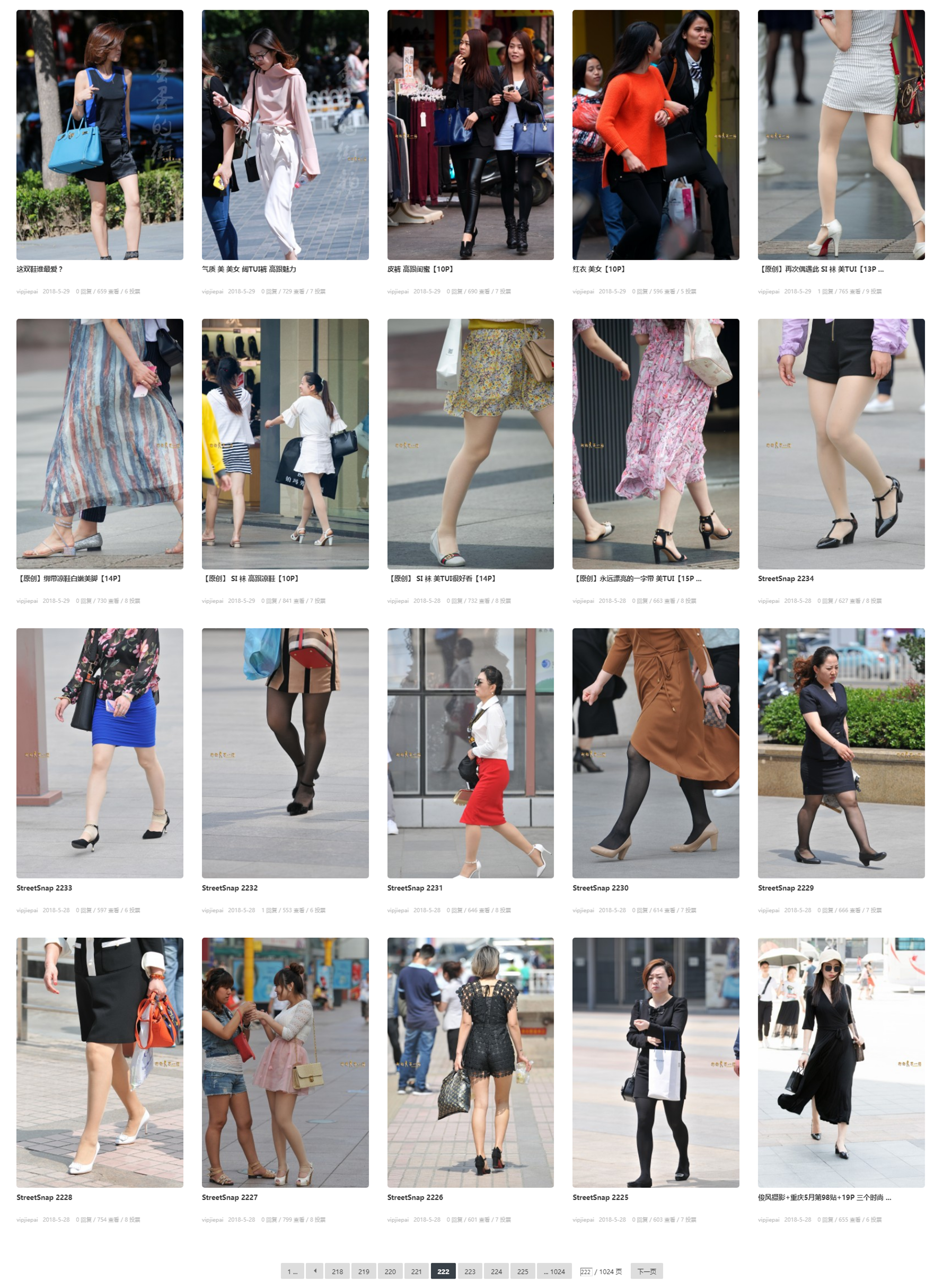View the StreetSnap 2234 post
943x1288 pixels.
786,579
